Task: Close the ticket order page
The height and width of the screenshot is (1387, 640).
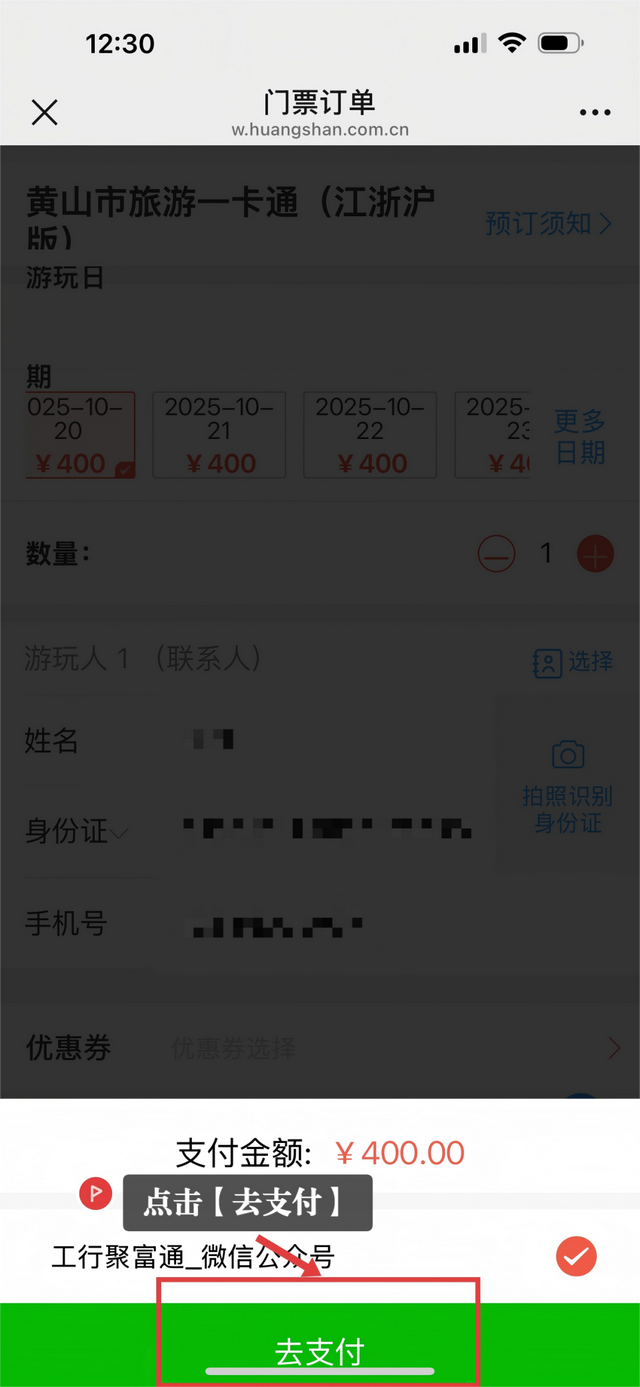Action: coord(45,112)
